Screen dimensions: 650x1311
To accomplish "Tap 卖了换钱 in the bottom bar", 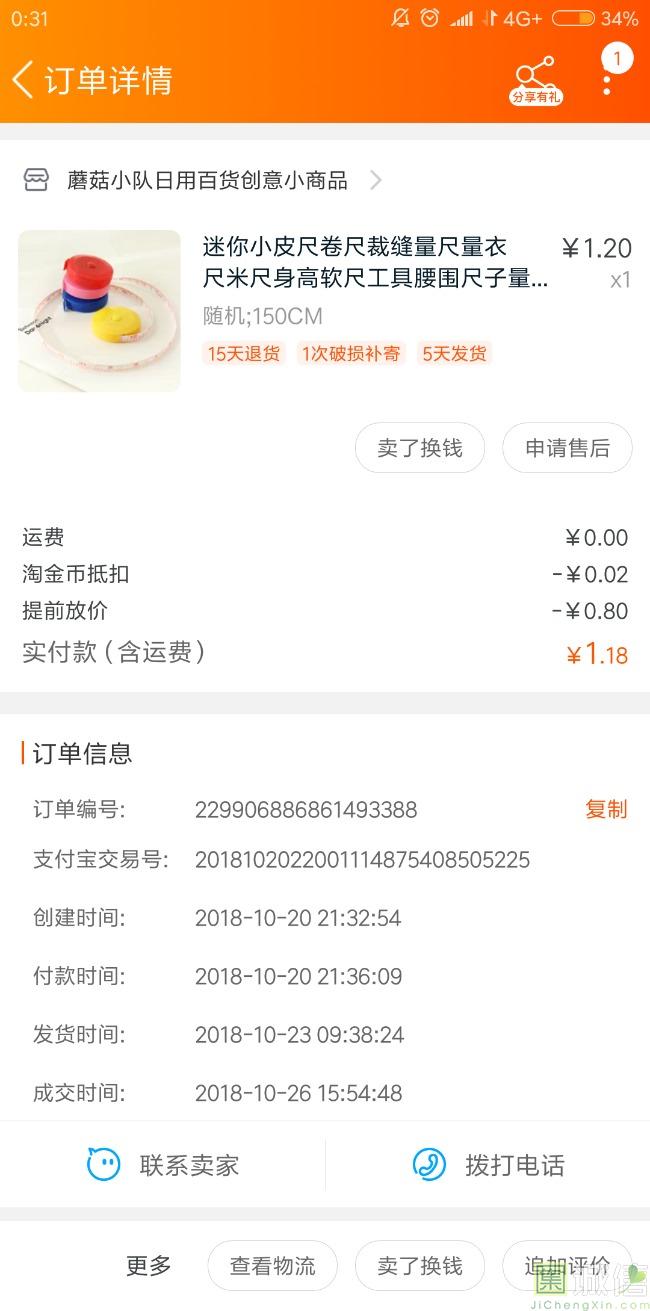I will pos(420,1266).
